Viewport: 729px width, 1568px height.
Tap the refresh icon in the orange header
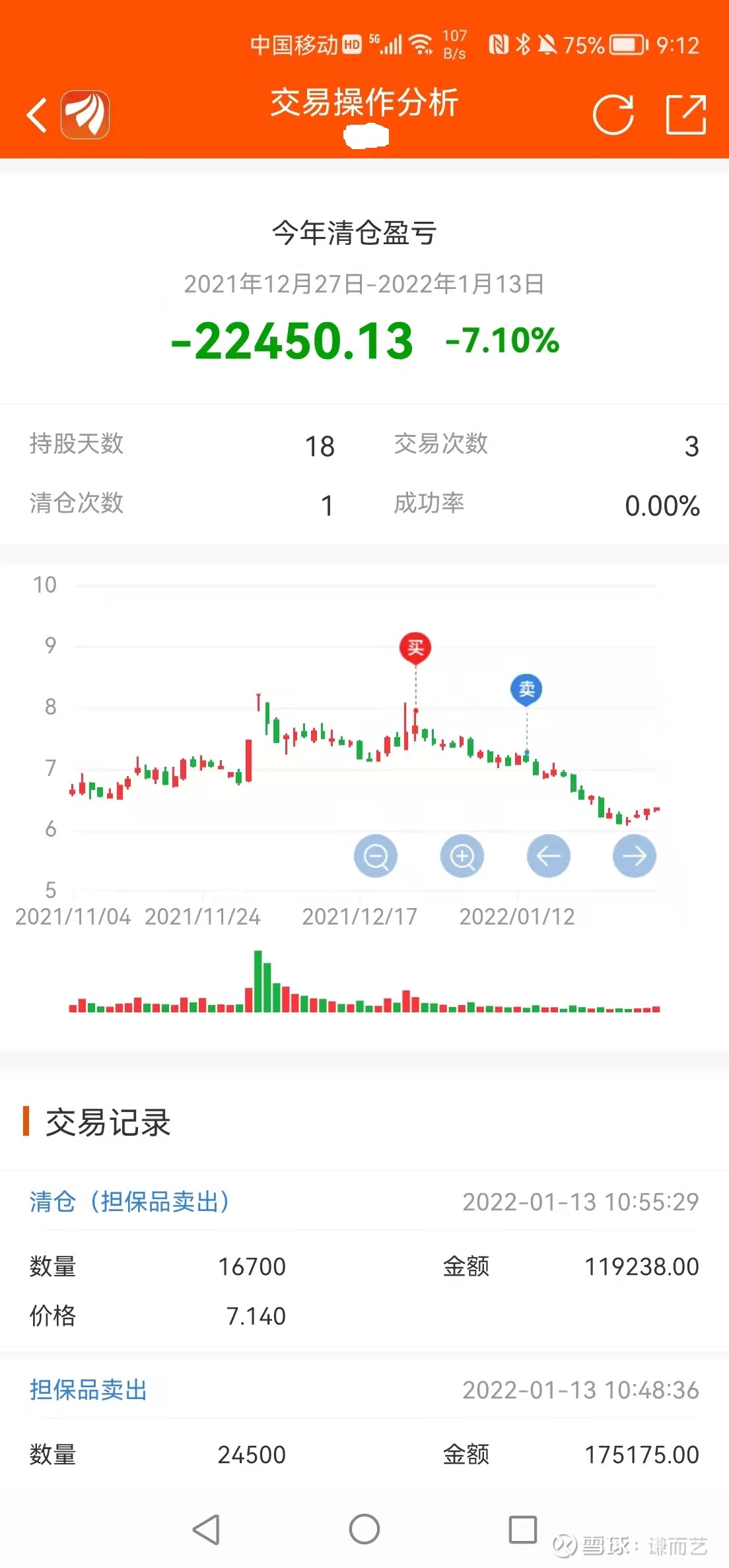pyautogui.click(x=614, y=114)
